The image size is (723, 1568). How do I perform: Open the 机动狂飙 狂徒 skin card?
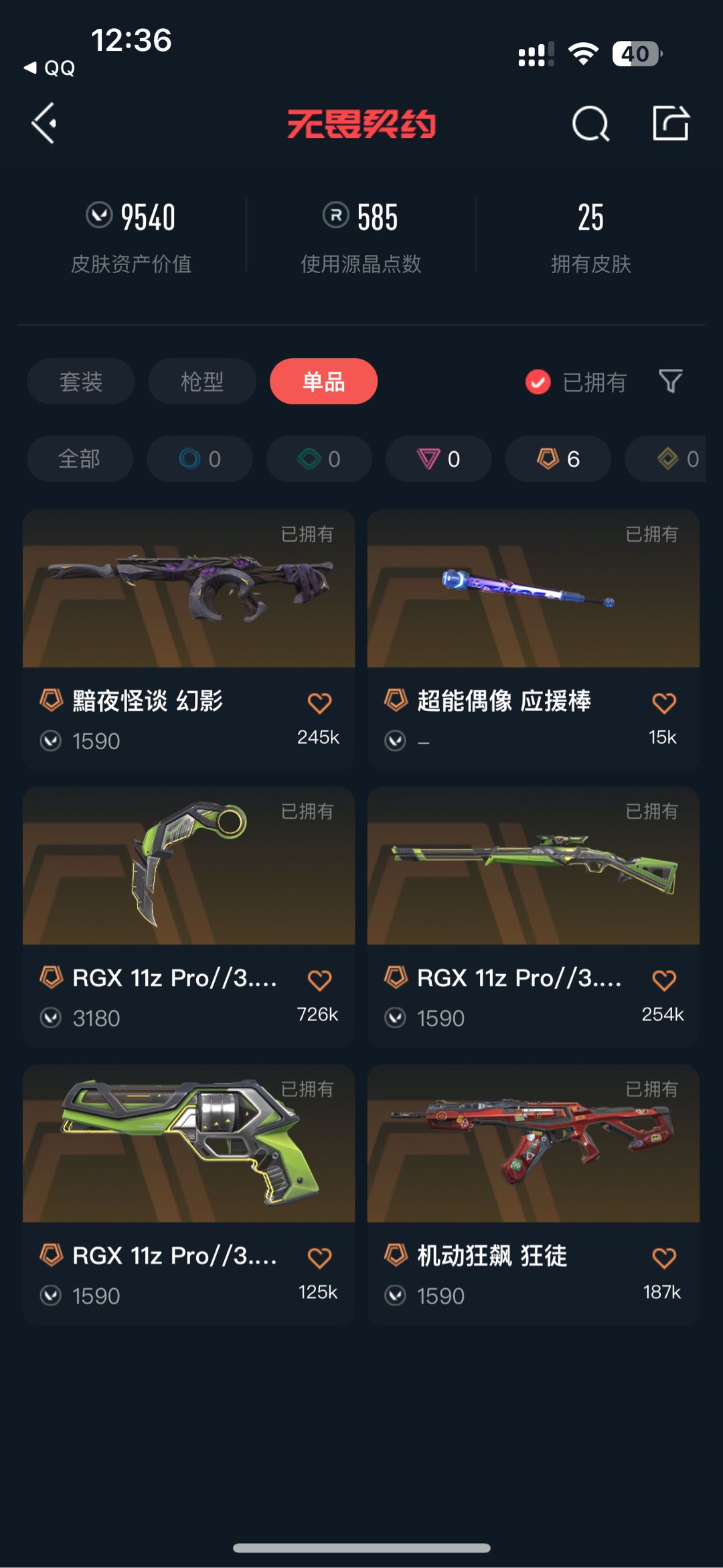(x=534, y=1195)
